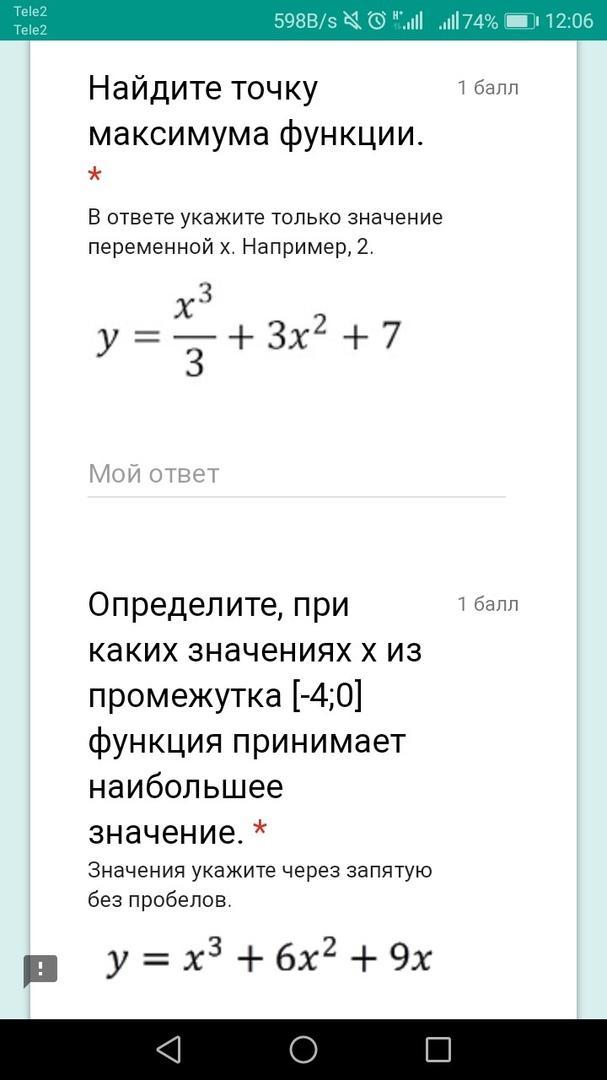
Task: Go to the home screen
Action: 303,1050
